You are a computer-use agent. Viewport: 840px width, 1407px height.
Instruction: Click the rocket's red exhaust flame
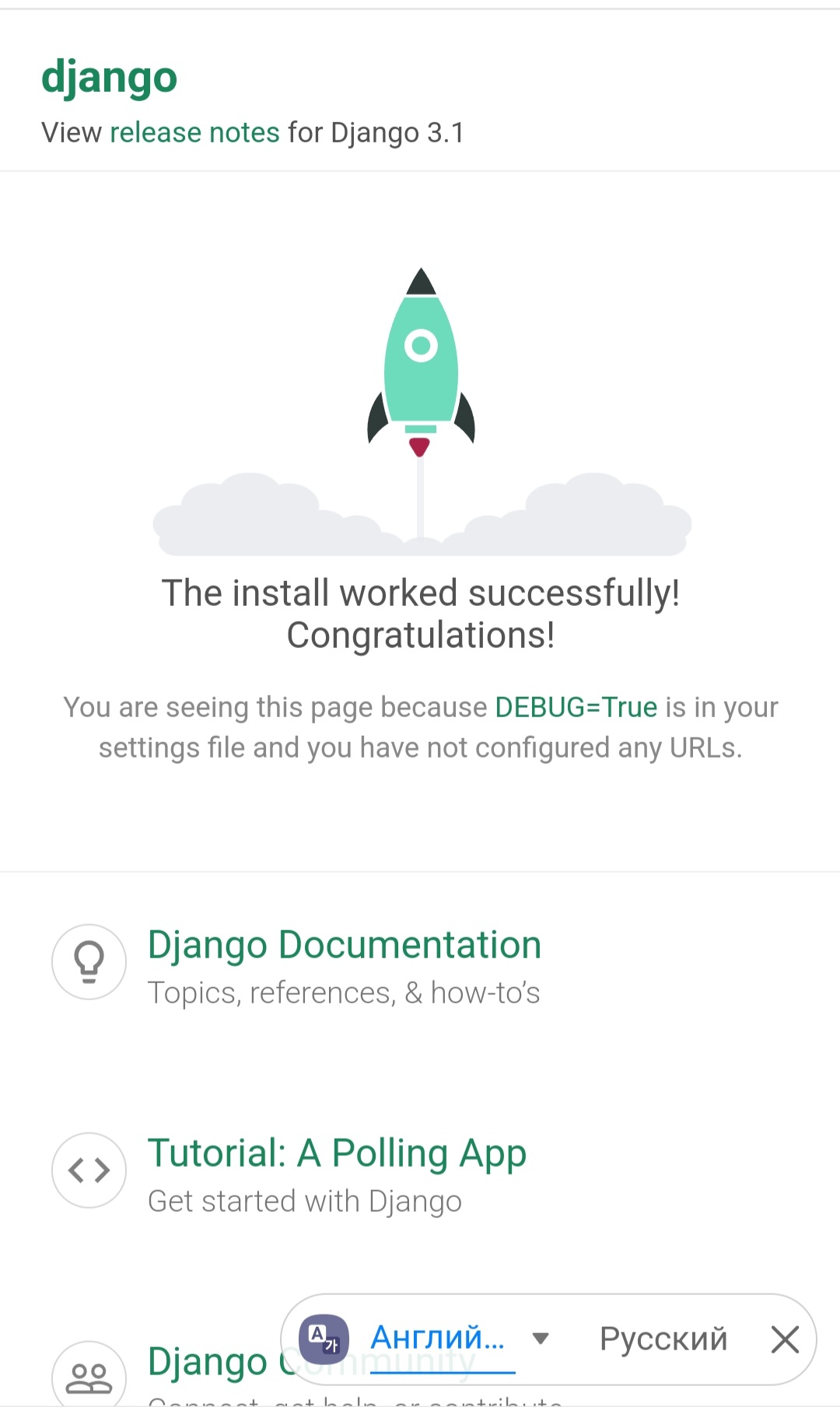click(x=420, y=445)
